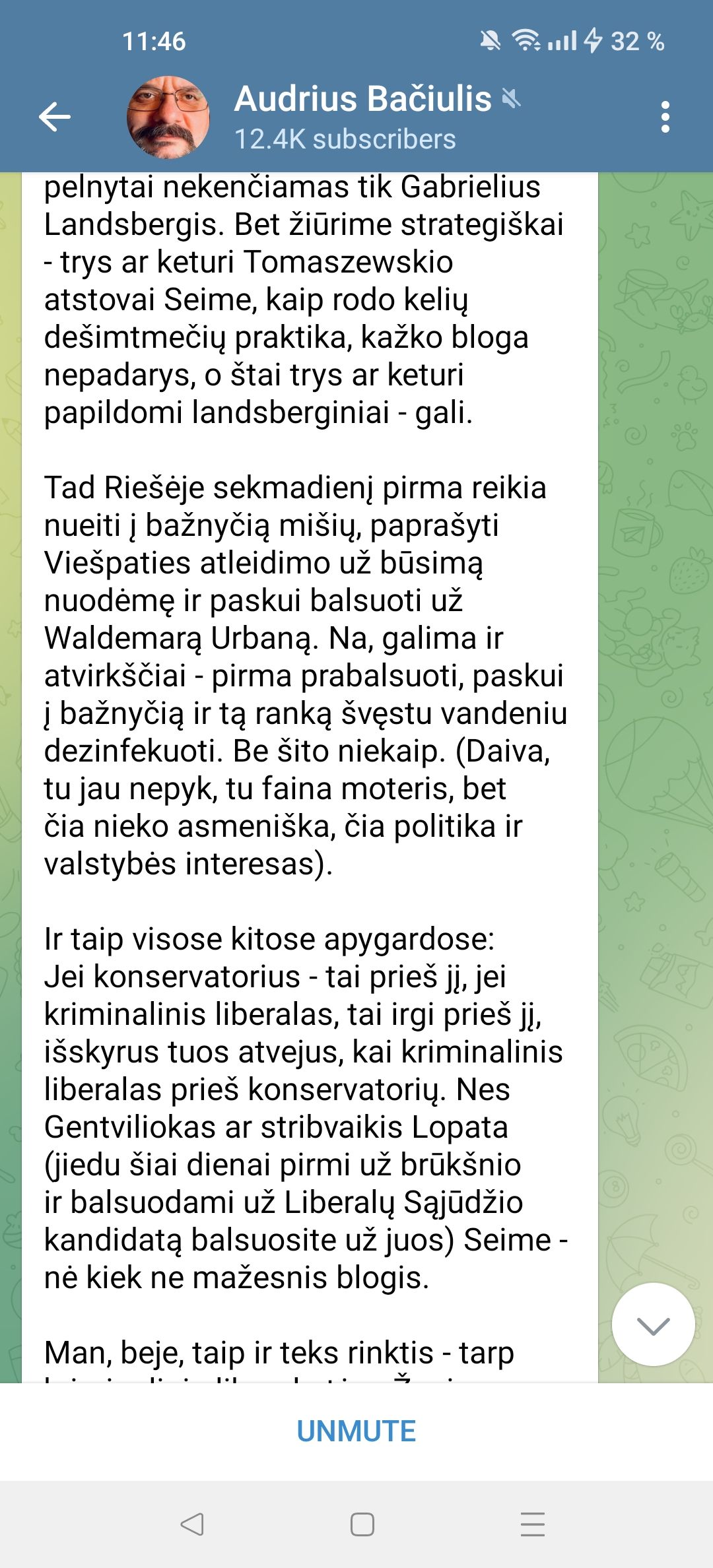The image size is (713, 1568).
Task: Open the three-dot overflow menu
Action: (665, 117)
